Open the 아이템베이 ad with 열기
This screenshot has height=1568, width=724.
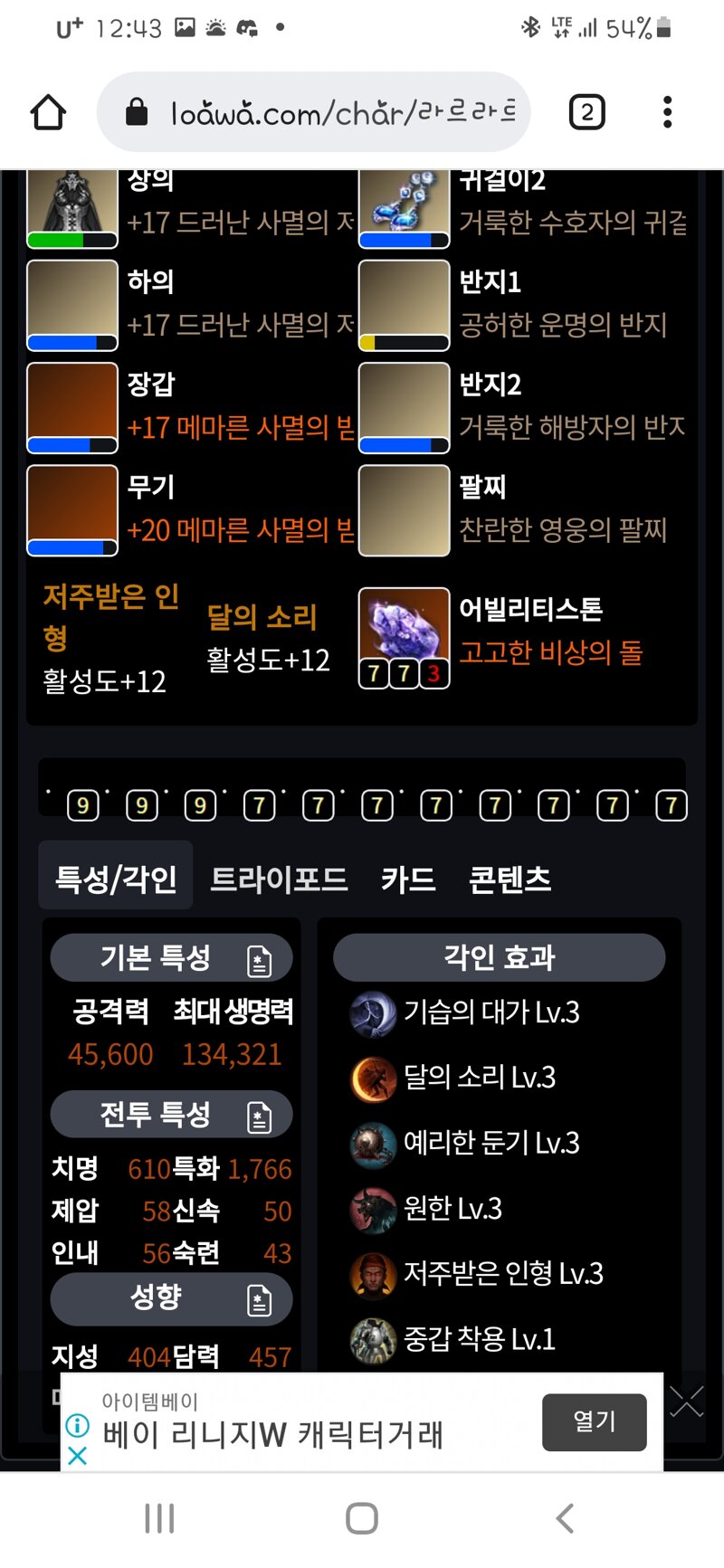tap(594, 1421)
